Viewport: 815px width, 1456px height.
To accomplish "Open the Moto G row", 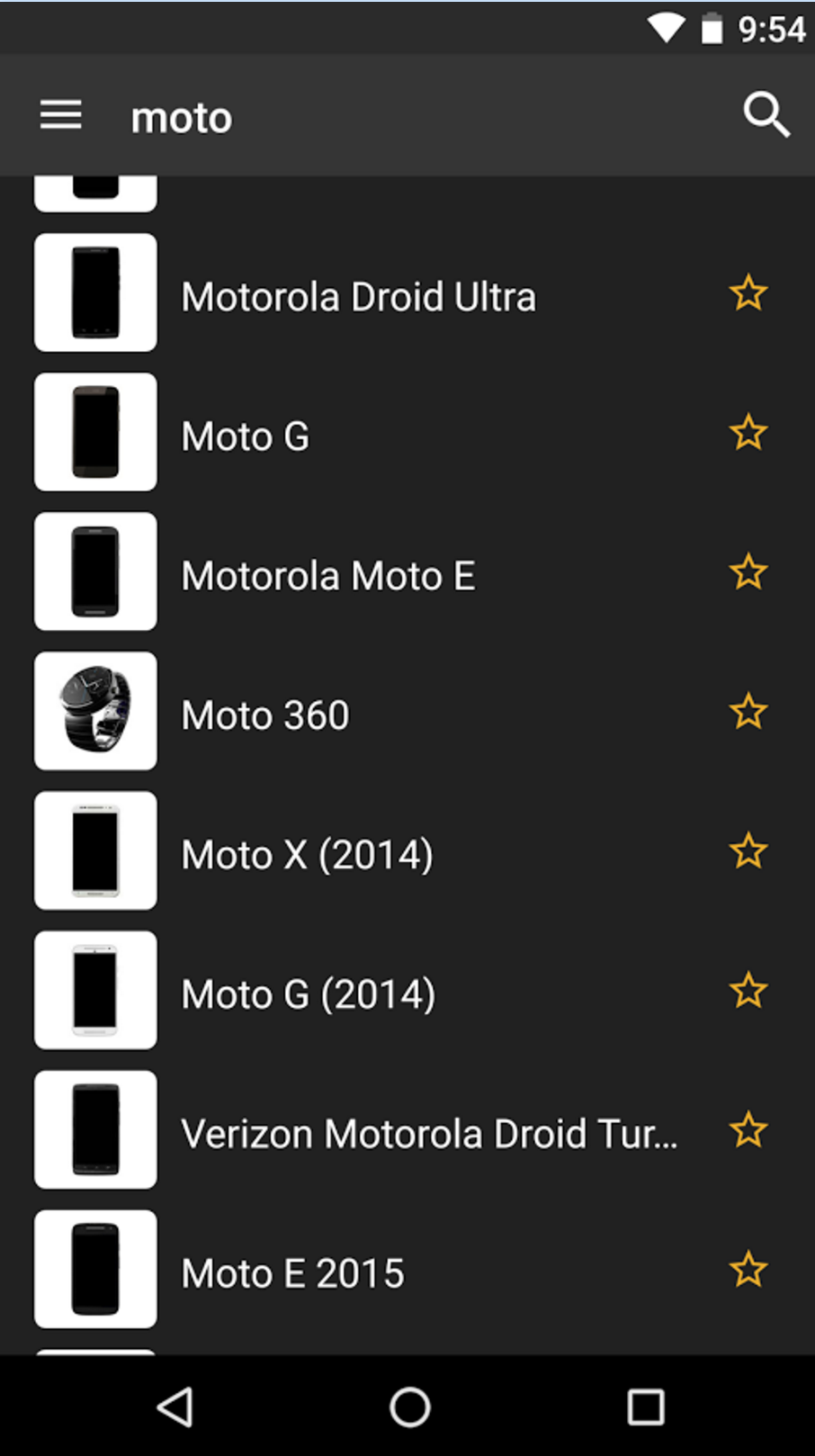I will (x=407, y=432).
